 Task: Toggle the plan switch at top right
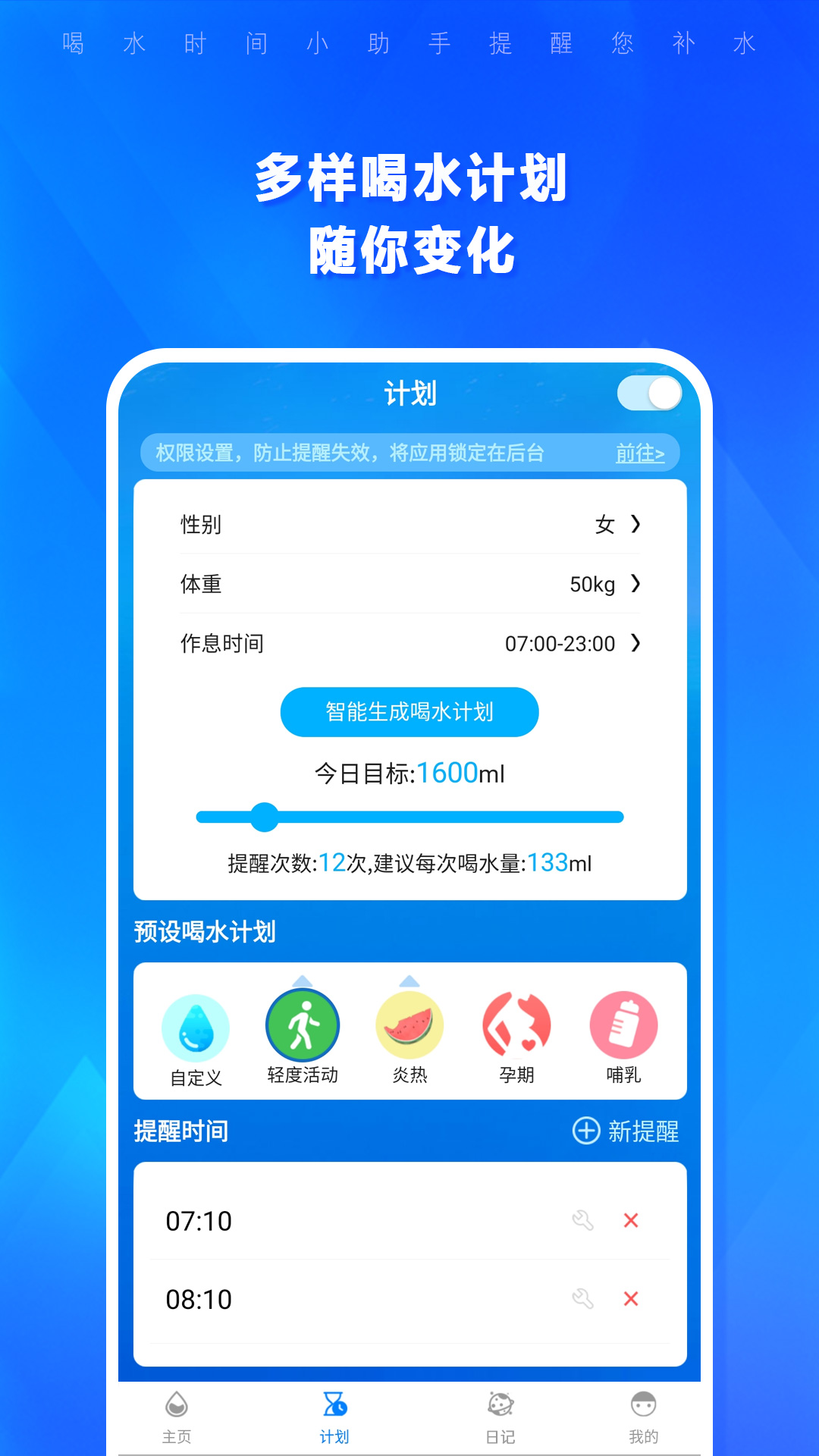(650, 393)
